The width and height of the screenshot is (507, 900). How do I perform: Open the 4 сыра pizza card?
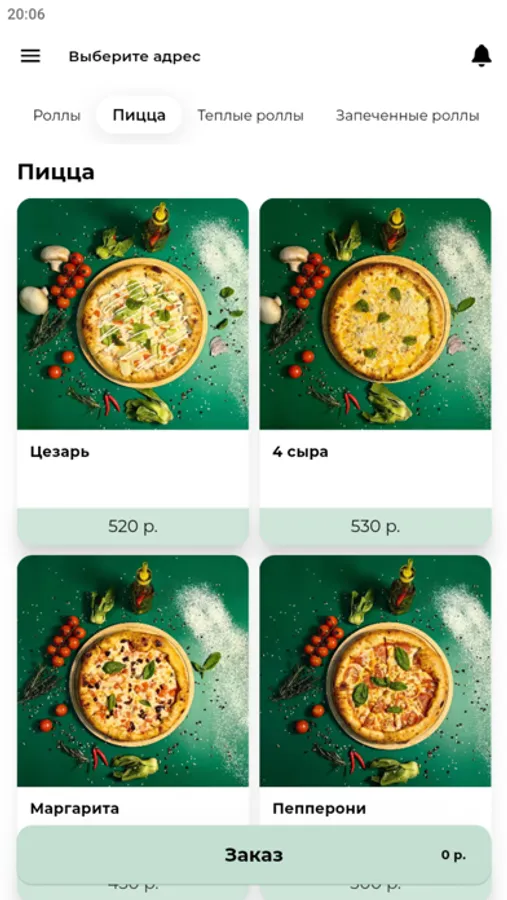pyautogui.click(x=375, y=353)
